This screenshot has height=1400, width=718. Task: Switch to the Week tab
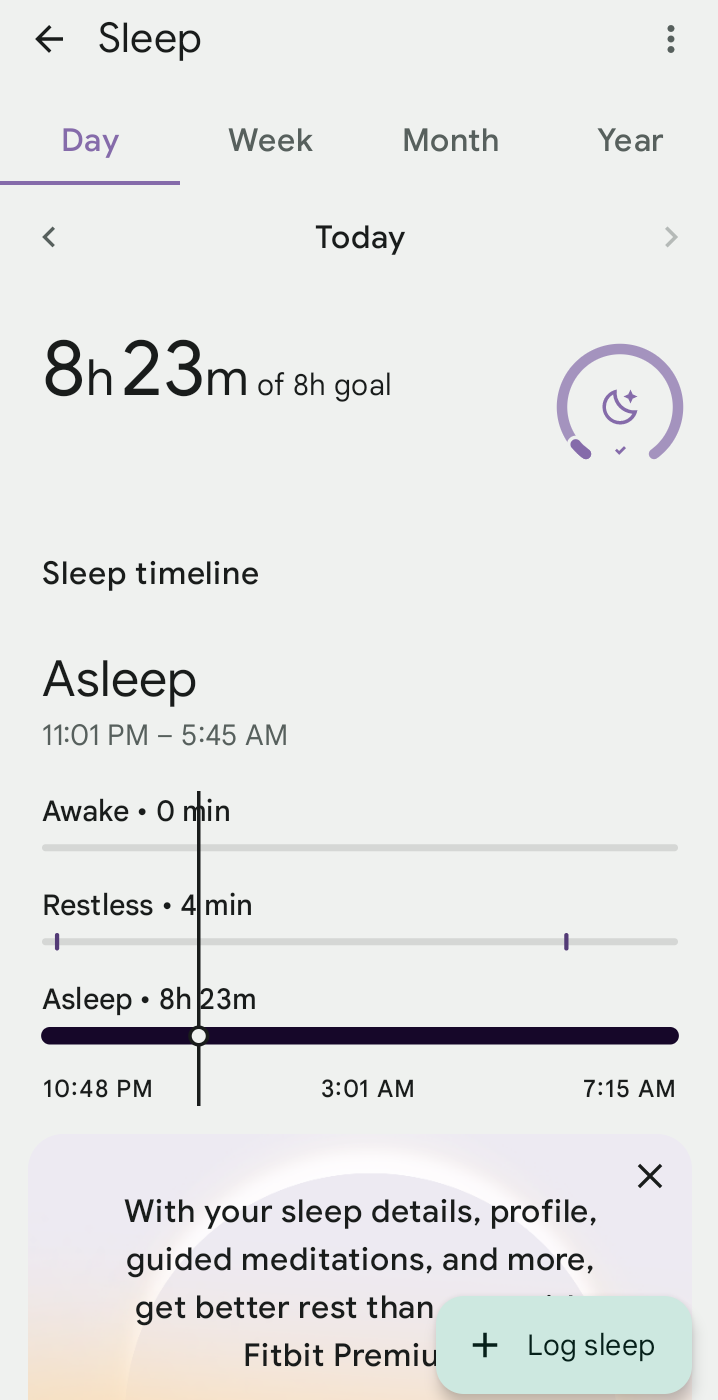270,140
